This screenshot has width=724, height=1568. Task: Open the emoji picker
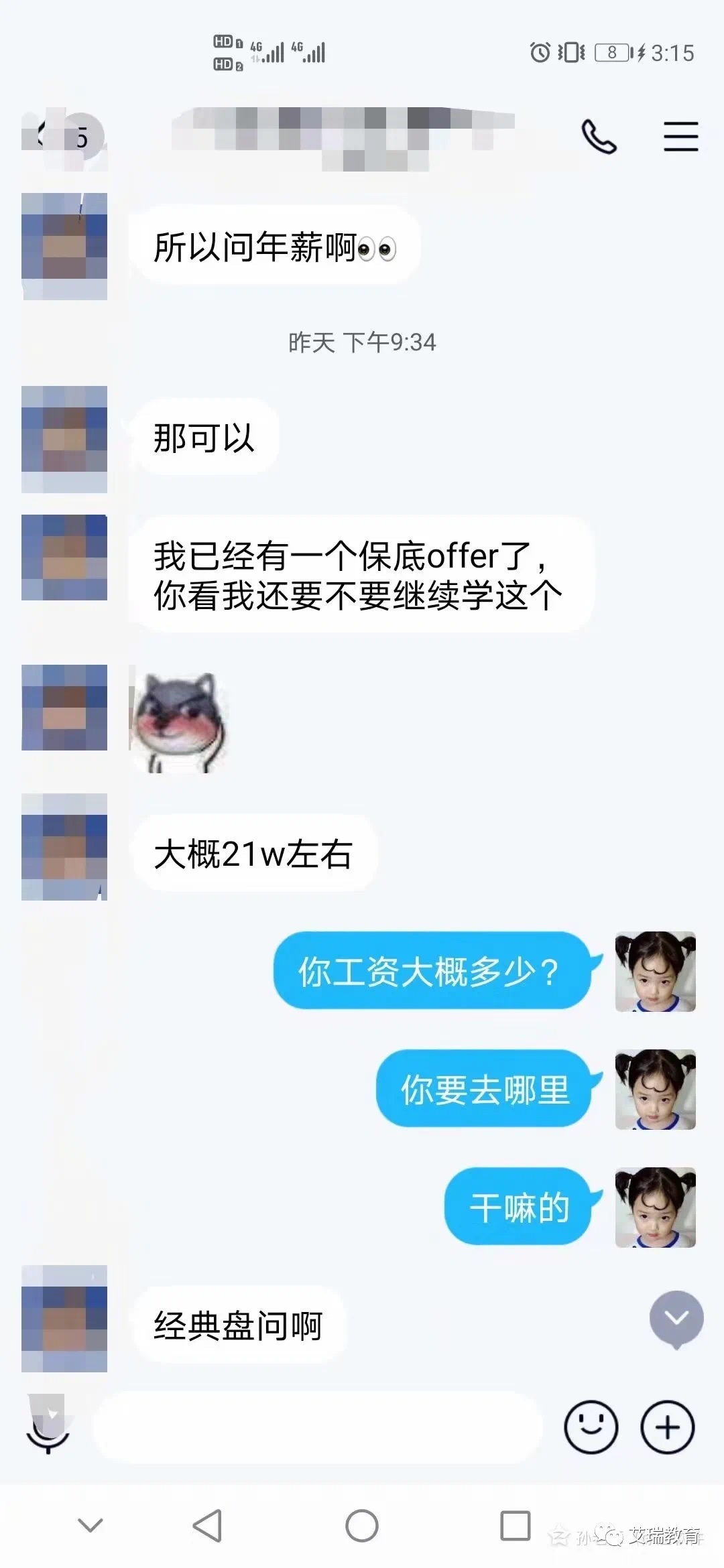pyautogui.click(x=591, y=1427)
